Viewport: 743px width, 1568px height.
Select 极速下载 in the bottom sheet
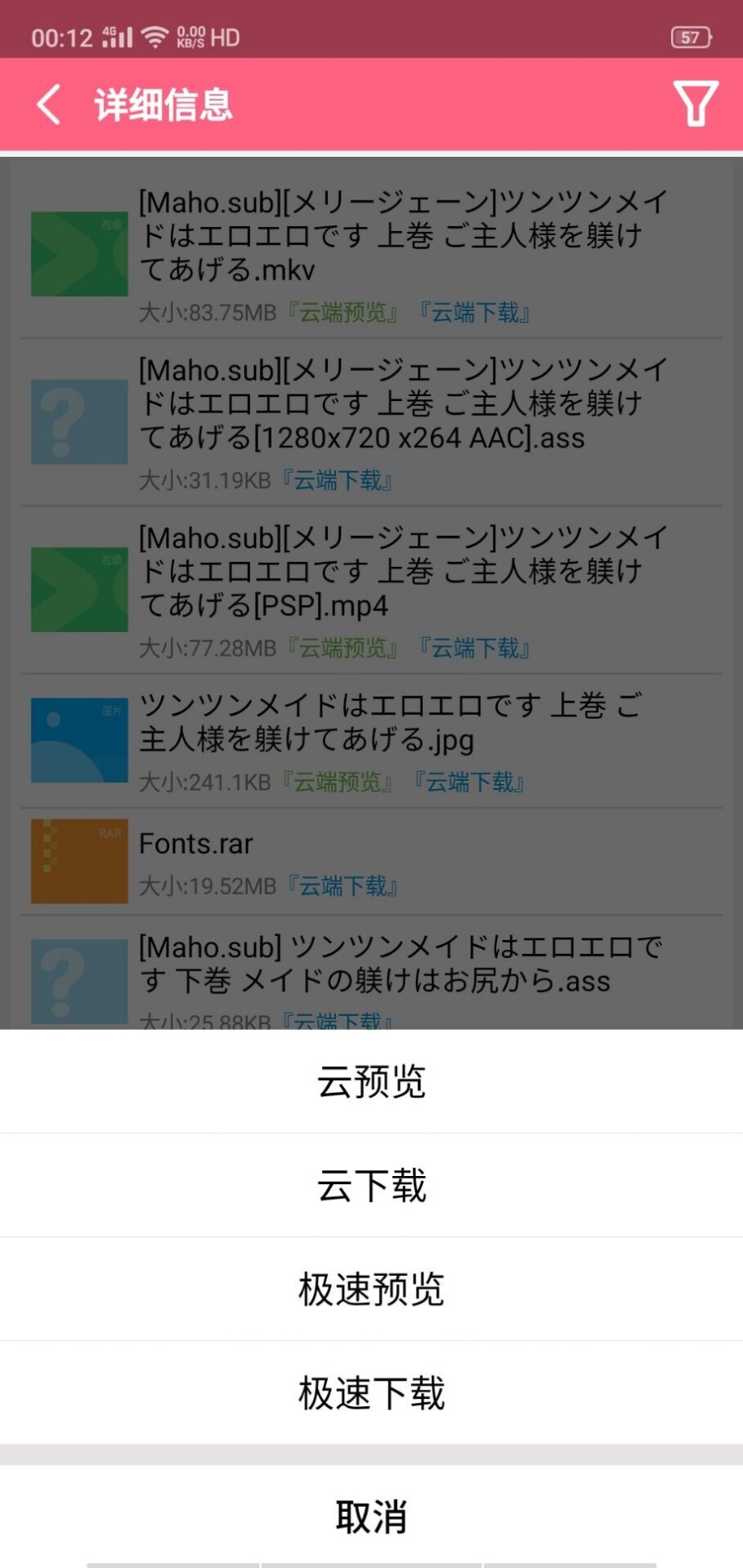point(371,1392)
